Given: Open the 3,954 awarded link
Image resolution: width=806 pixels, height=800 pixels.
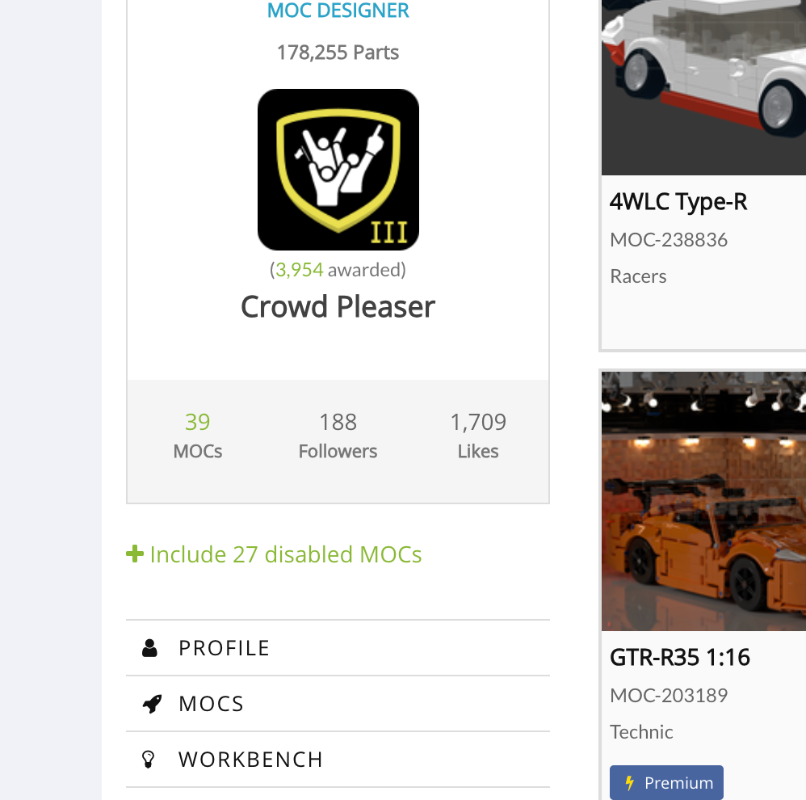Looking at the screenshot, I should [x=299, y=270].
